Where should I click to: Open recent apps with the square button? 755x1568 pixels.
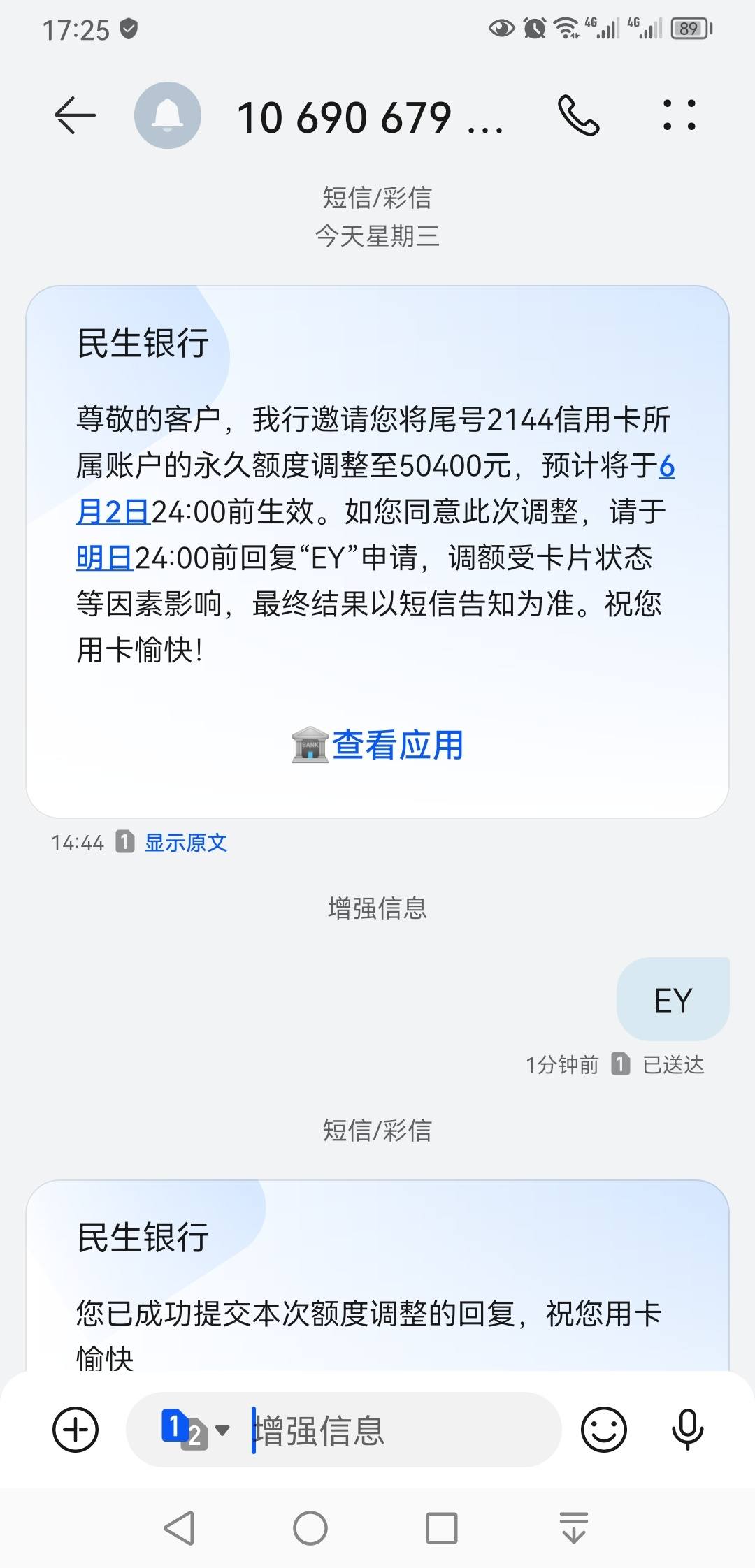(442, 1528)
